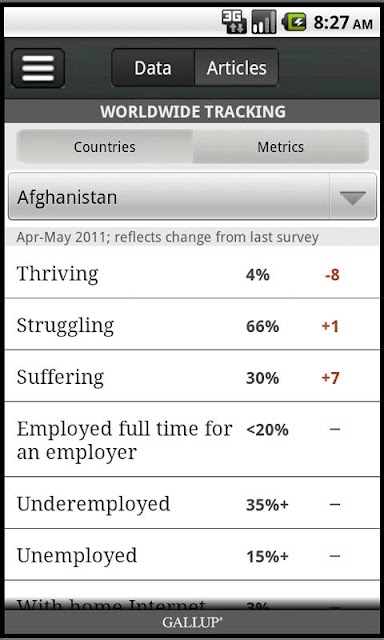Select the Metrics segment

281,147
